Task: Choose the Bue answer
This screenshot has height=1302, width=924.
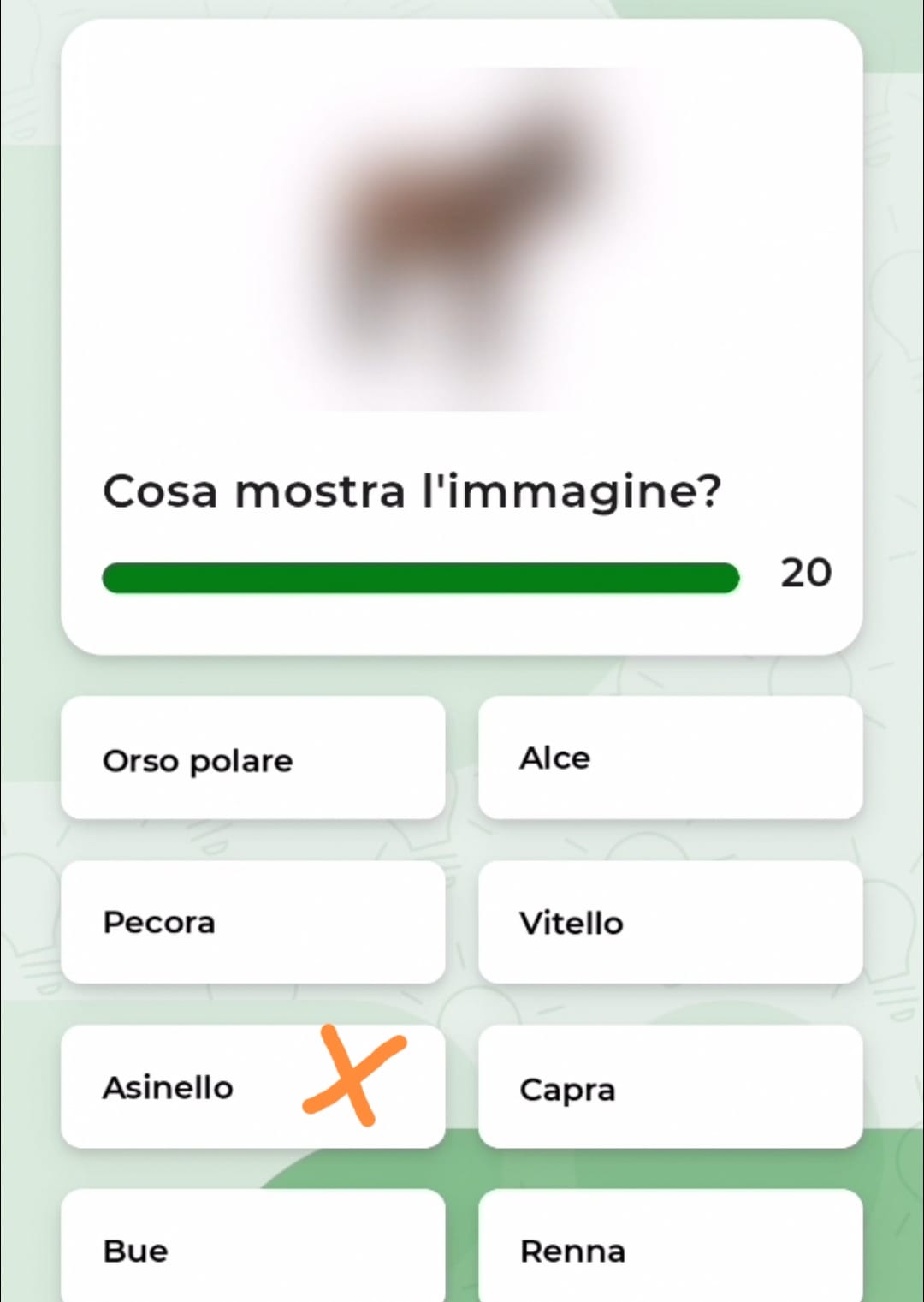Action: [x=252, y=1248]
